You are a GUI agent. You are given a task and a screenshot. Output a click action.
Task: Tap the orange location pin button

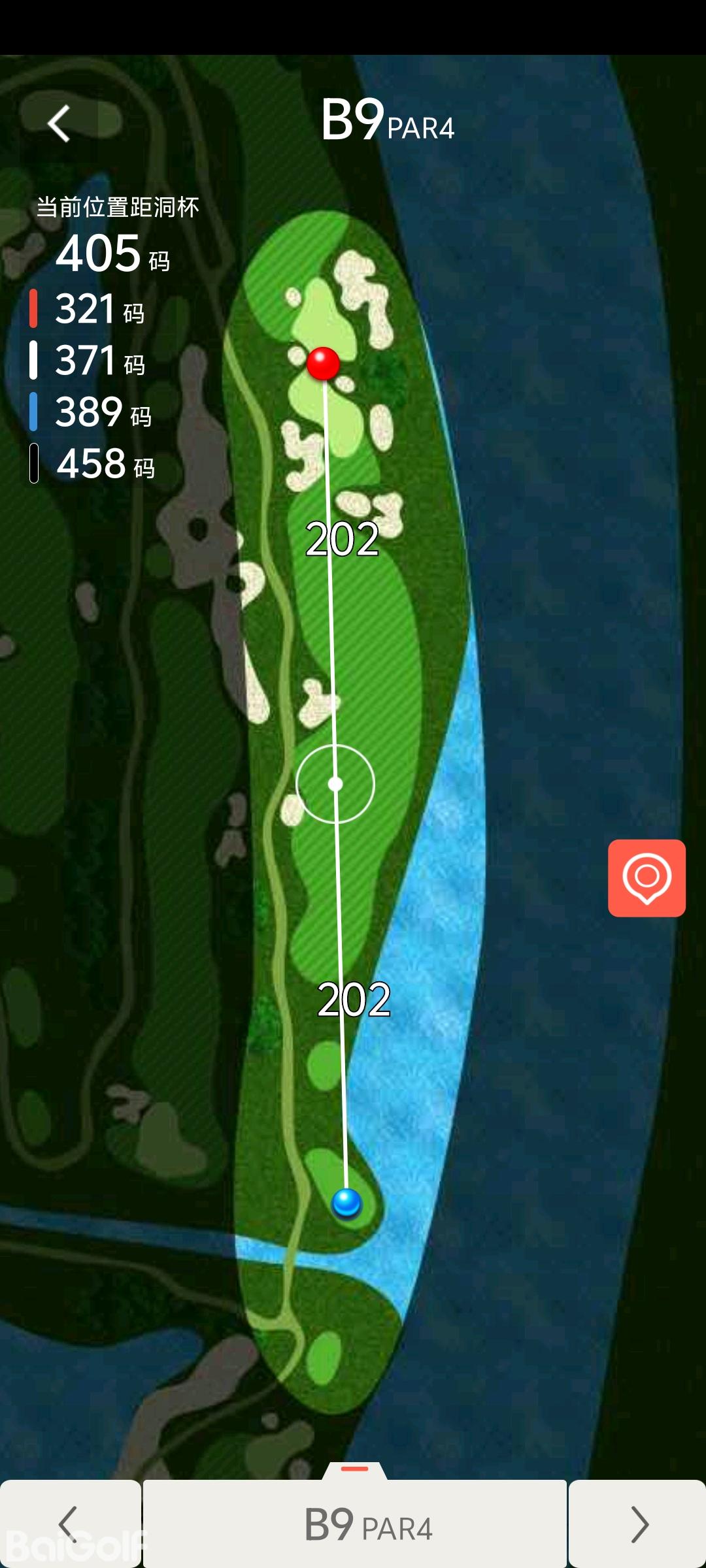pyautogui.click(x=647, y=877)
